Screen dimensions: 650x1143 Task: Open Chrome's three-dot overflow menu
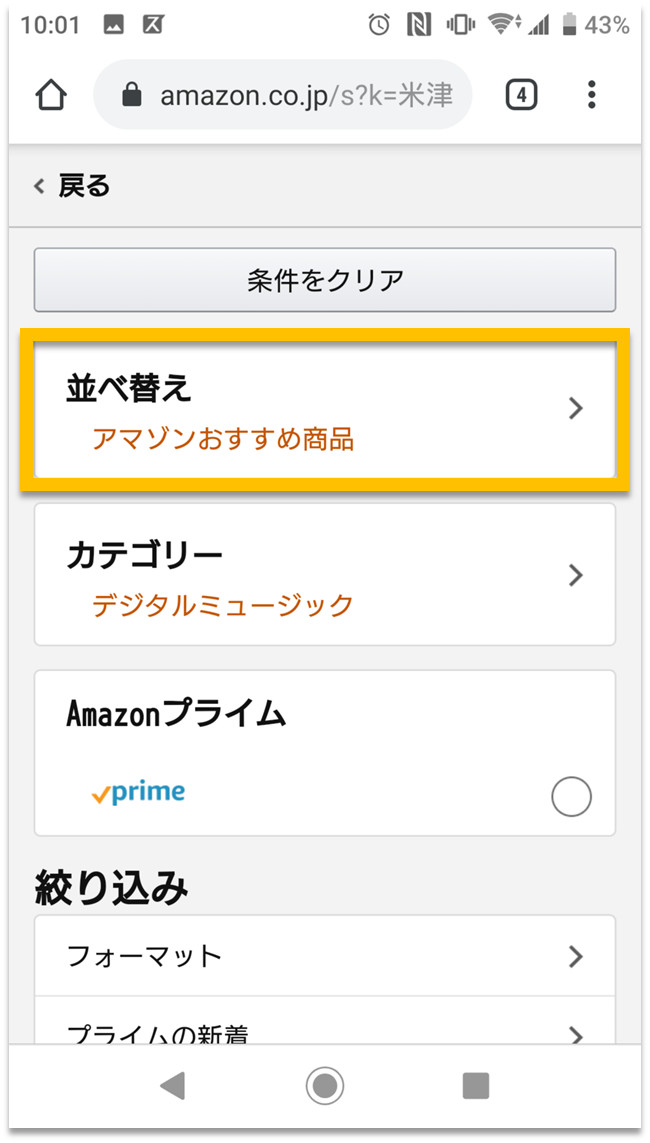tap(592, 95)
